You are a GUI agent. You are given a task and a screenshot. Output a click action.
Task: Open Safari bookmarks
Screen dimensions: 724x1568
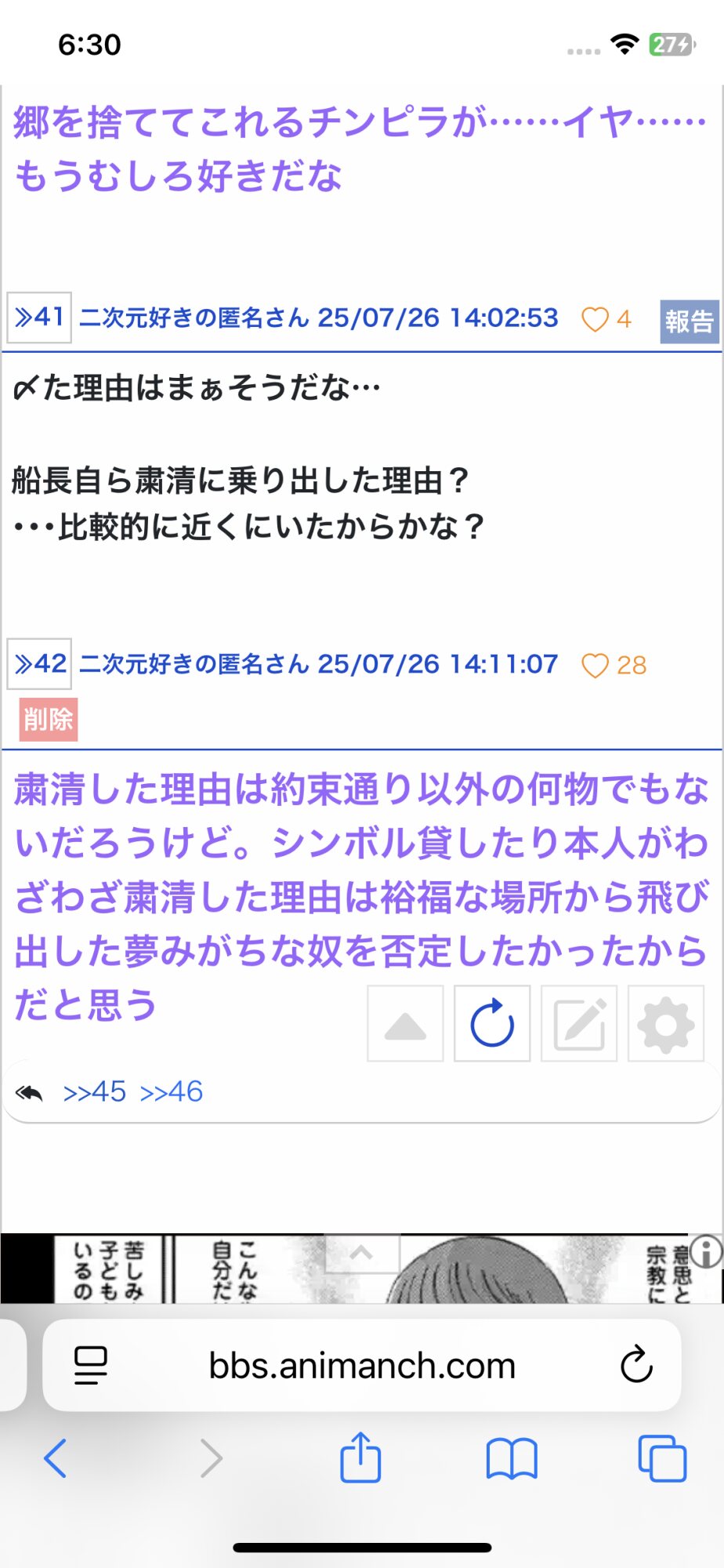pyautogui.click(x=512, y=1458)
